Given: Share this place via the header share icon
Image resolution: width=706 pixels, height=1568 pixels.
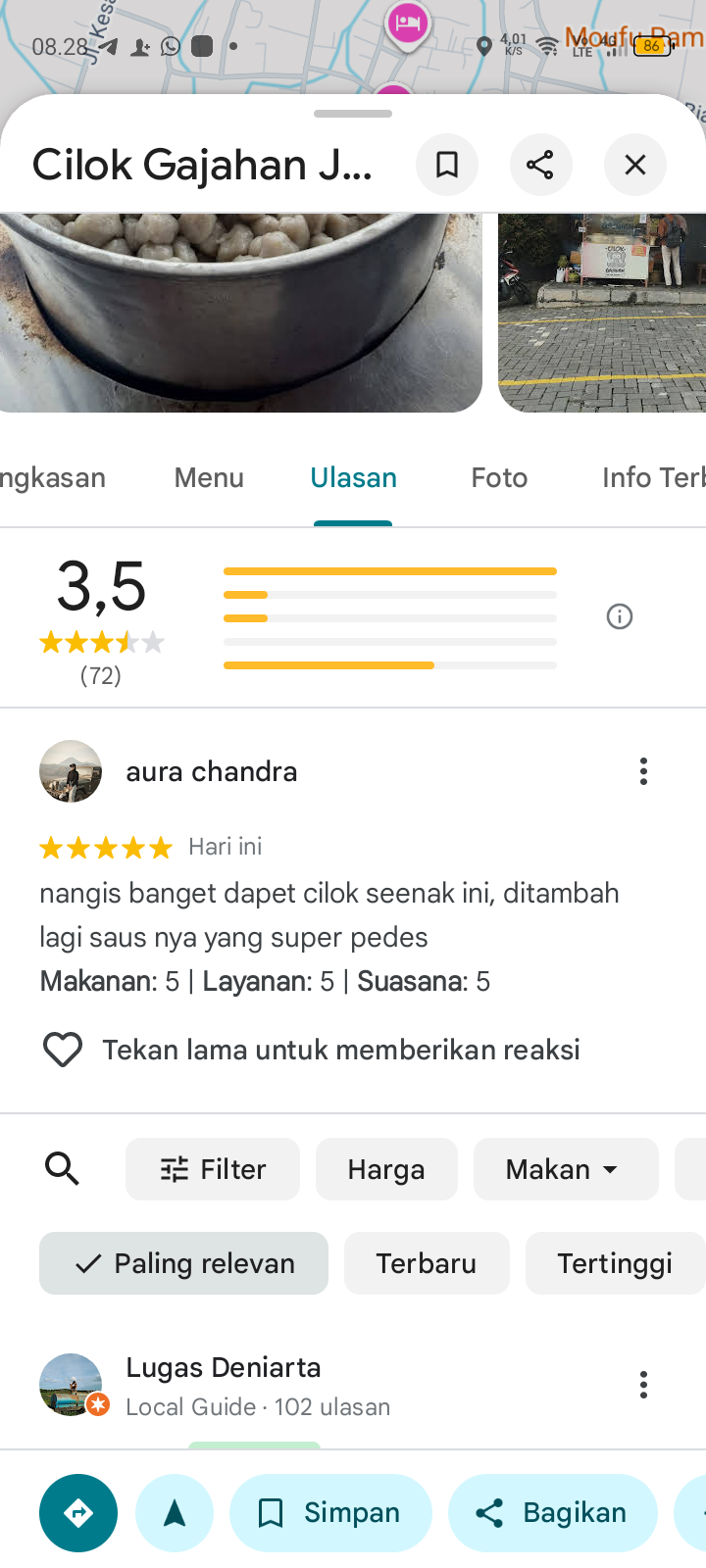Looking at the screenshot, I should pyautogui.click(x=540, y=165).
